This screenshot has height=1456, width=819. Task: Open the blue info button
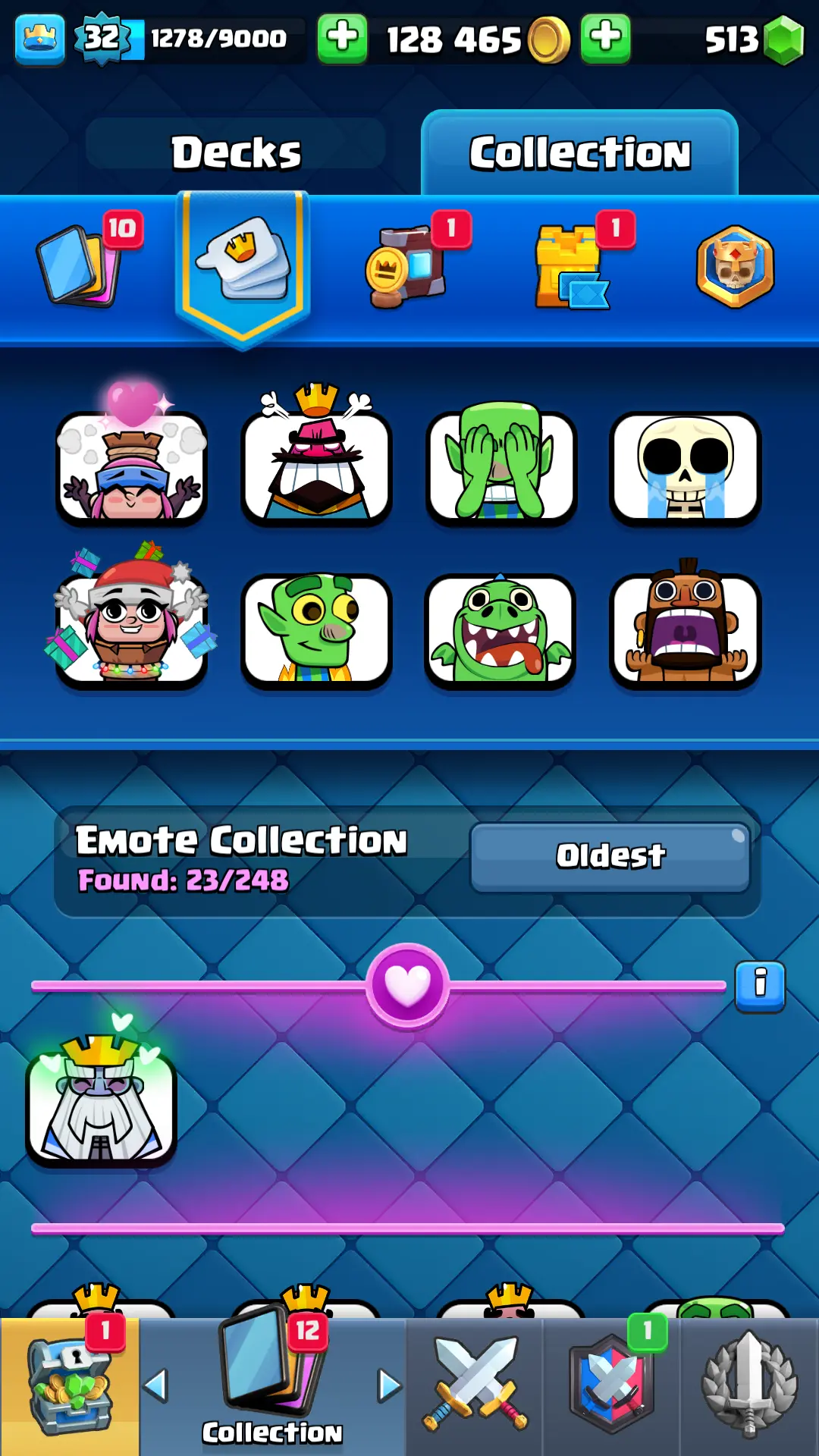pyautogui.click(x=760, y=984)
